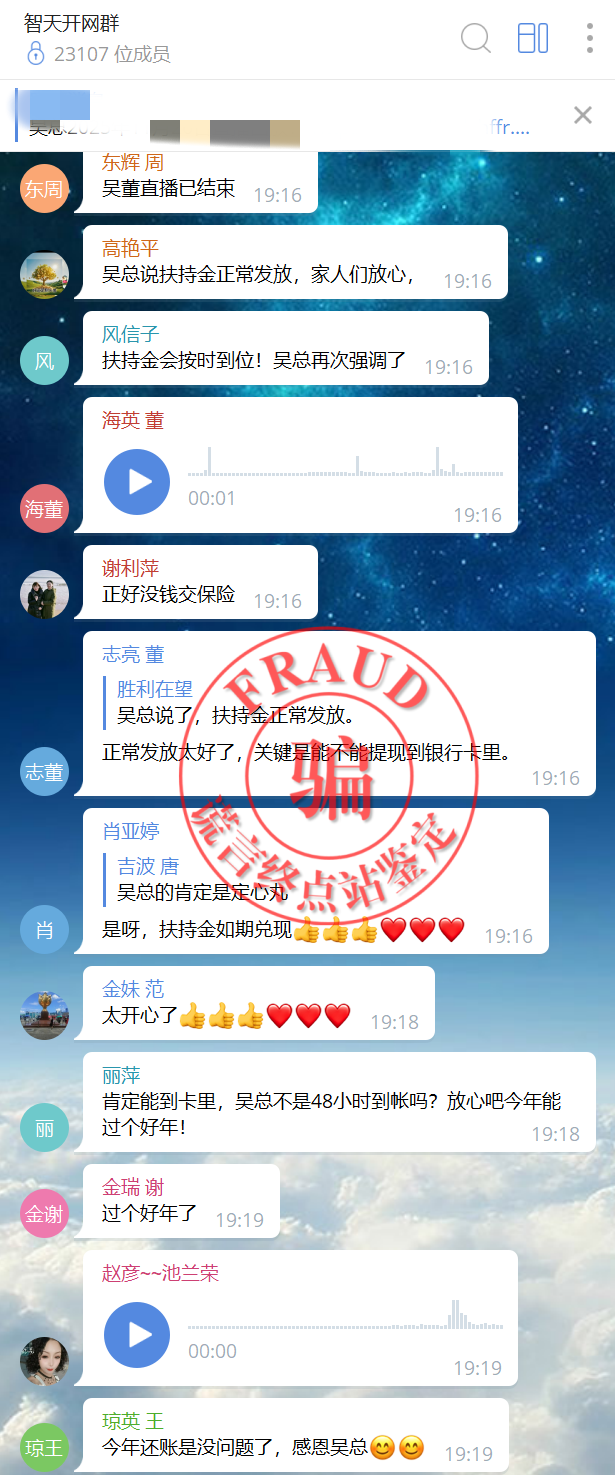Open 谢利萍's profile photo

click(45, 595)
